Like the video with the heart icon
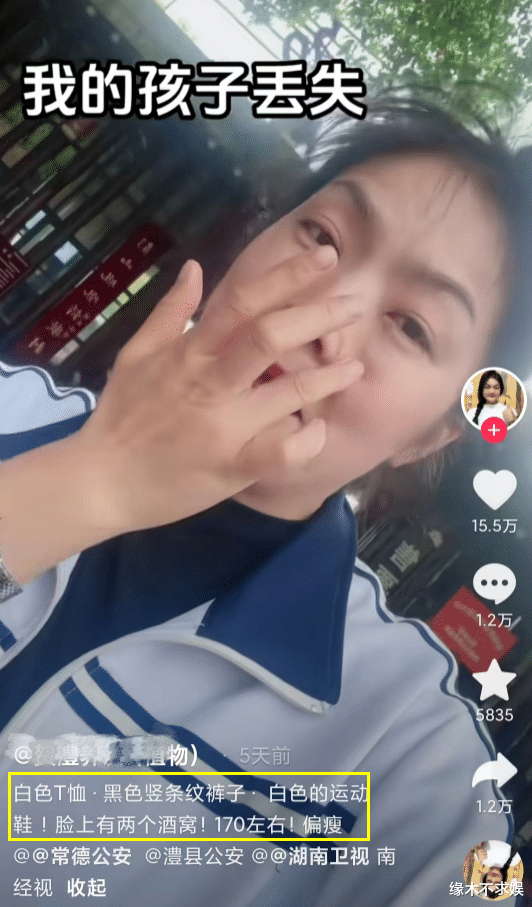Image resolution: width=532 pixels, height=907 pixels. coord(494,490)
